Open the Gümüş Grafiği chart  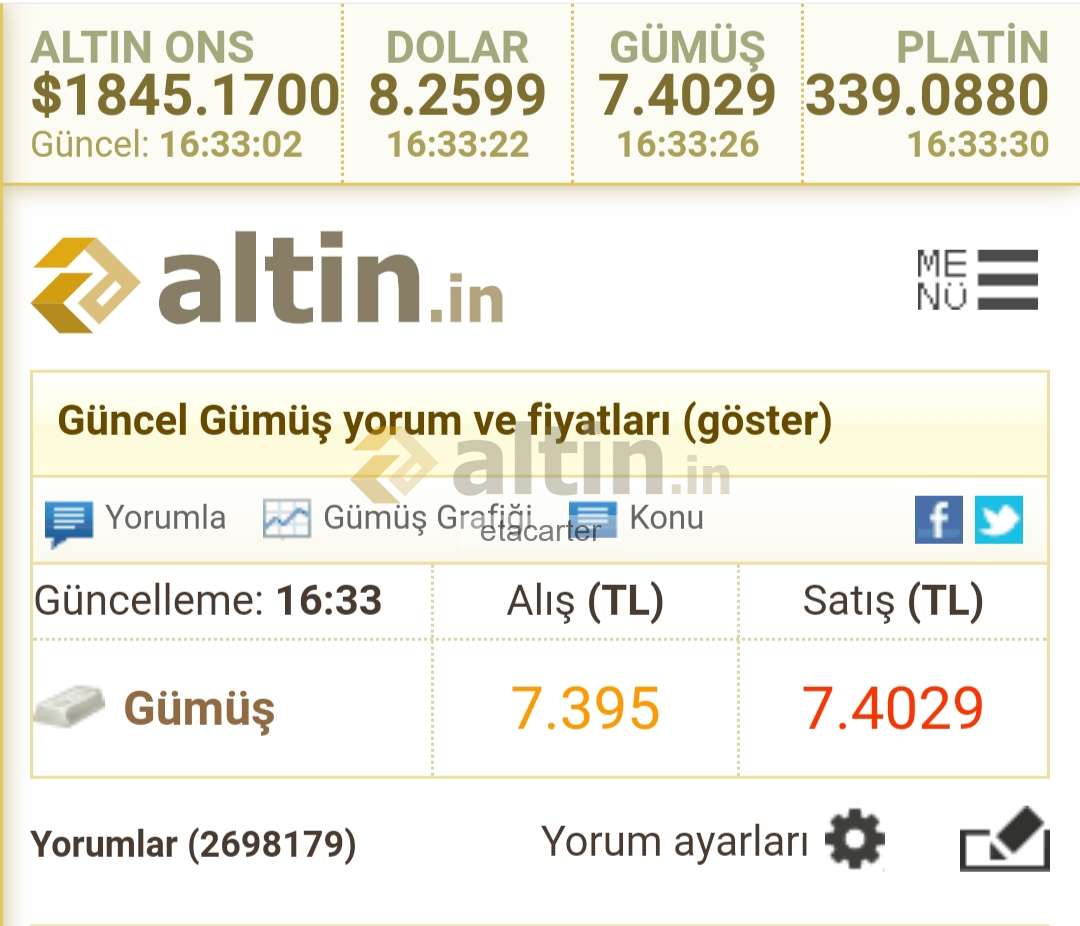[398, 519]
